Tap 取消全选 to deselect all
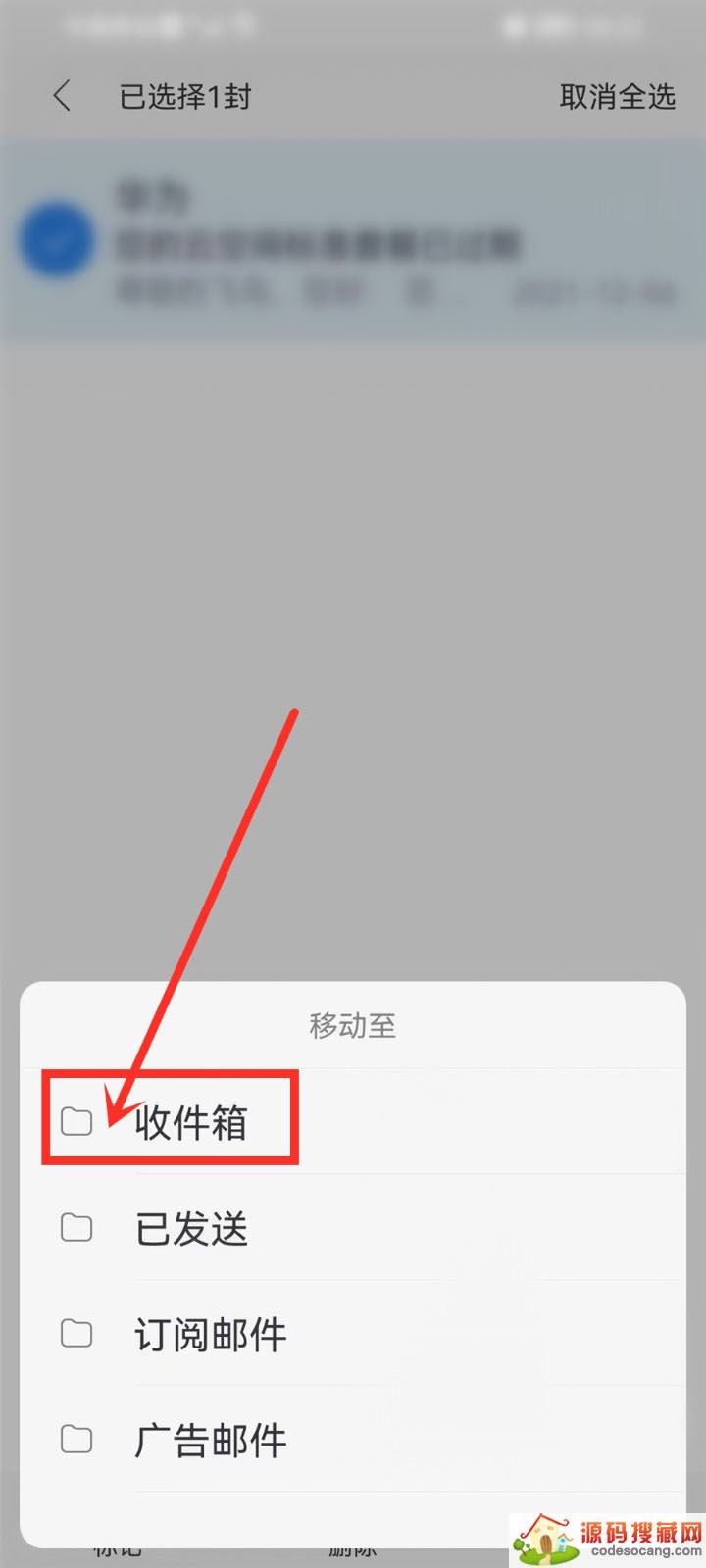 tap(617, 96)
